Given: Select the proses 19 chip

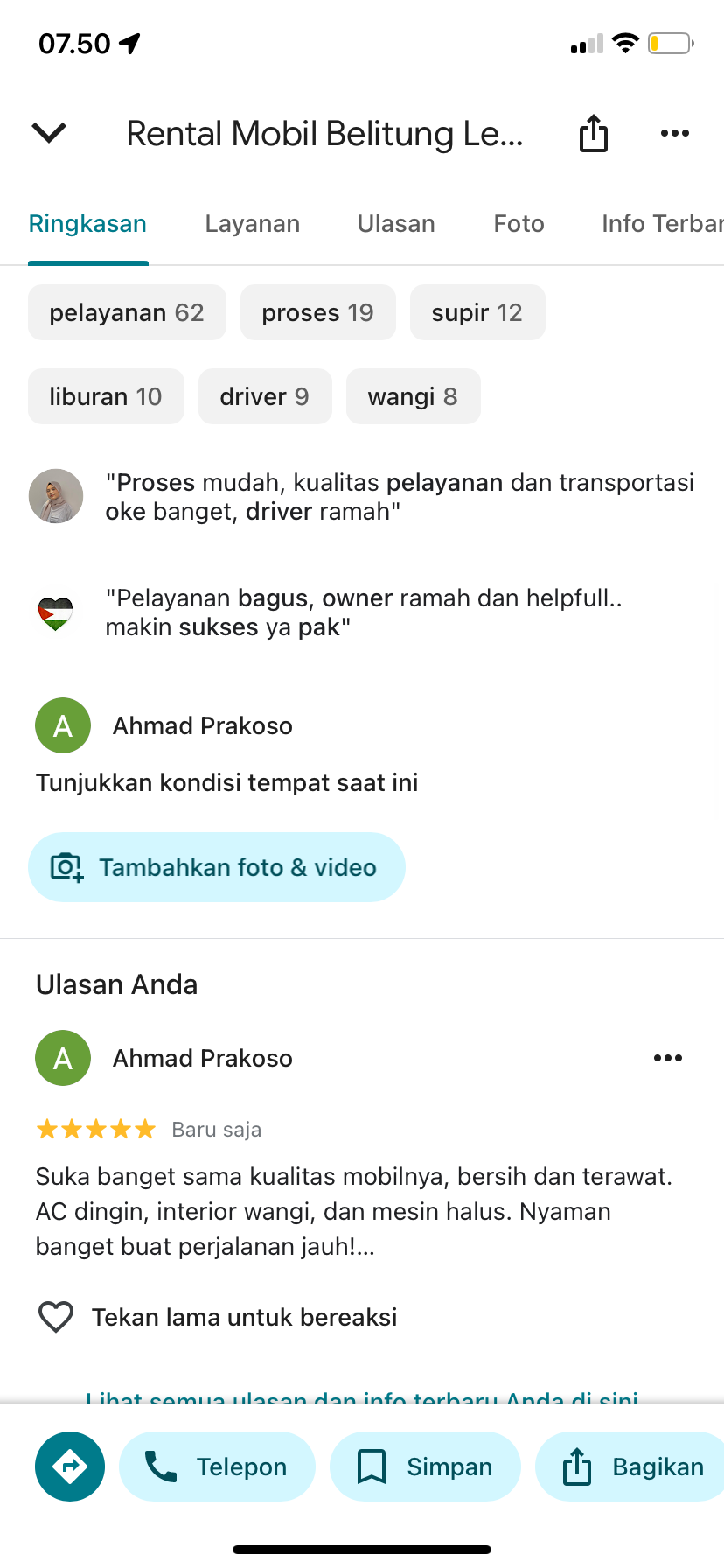Looking at the screenshot, I should (318, 312).
